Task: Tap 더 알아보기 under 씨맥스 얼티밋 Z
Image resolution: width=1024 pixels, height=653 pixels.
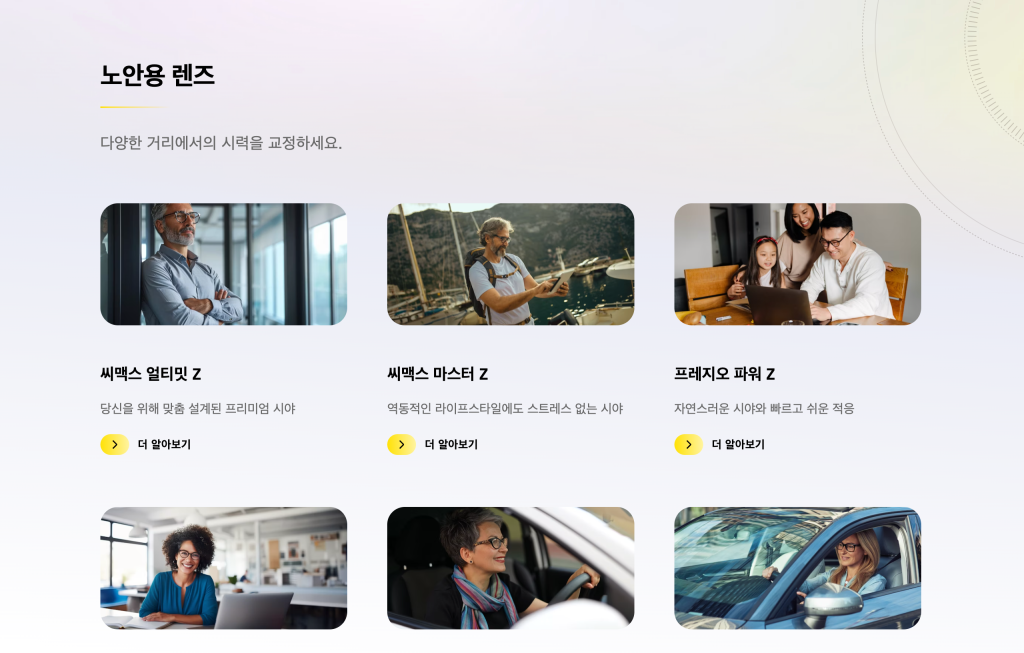Action: 146,444
